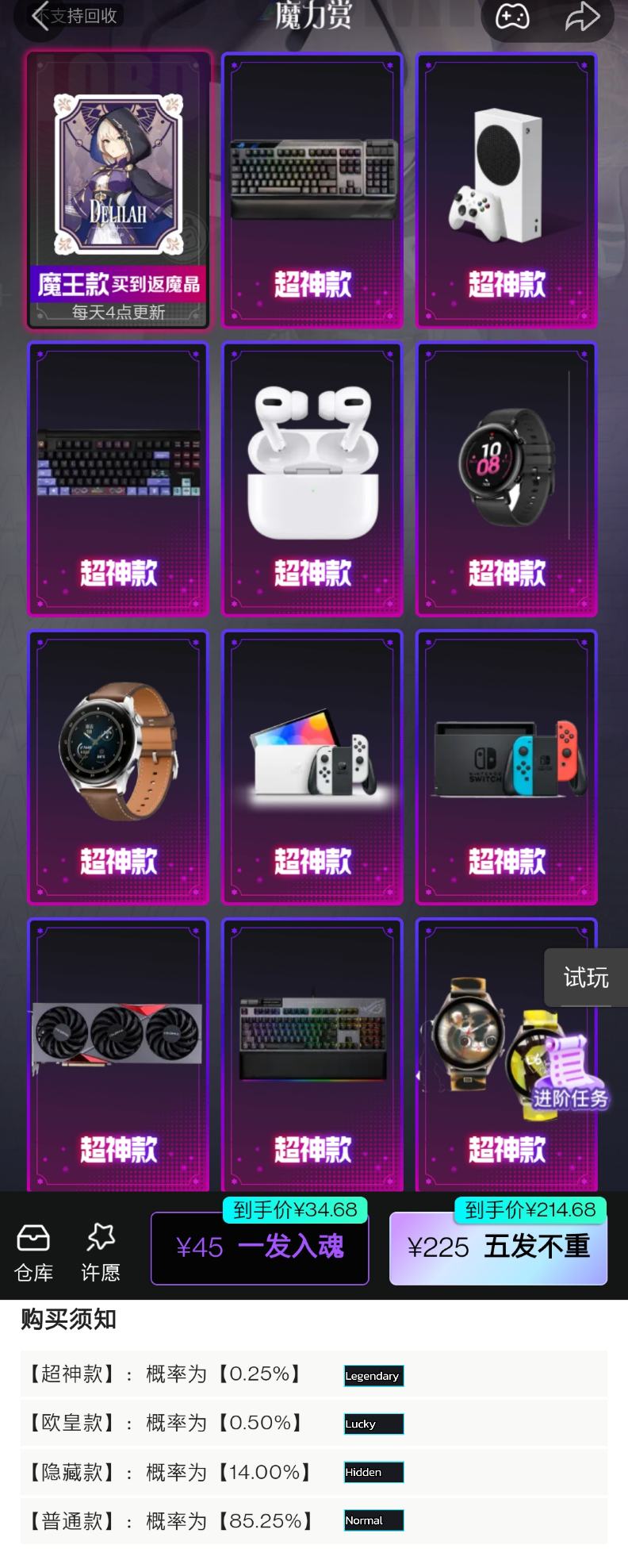Tap the 试玩 trial button
The width and height of the screenshot is (628, 1568).
coord(586,977)
